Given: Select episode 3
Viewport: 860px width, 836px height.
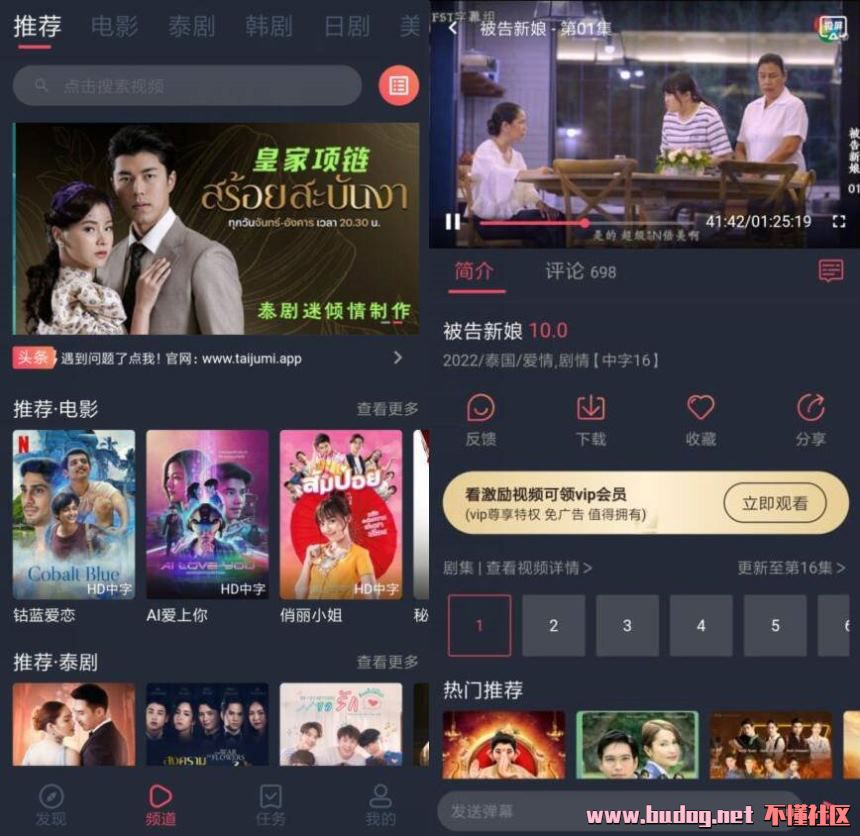Looking at the screenshot, I should pyautogui.click(x=627, y=625).
